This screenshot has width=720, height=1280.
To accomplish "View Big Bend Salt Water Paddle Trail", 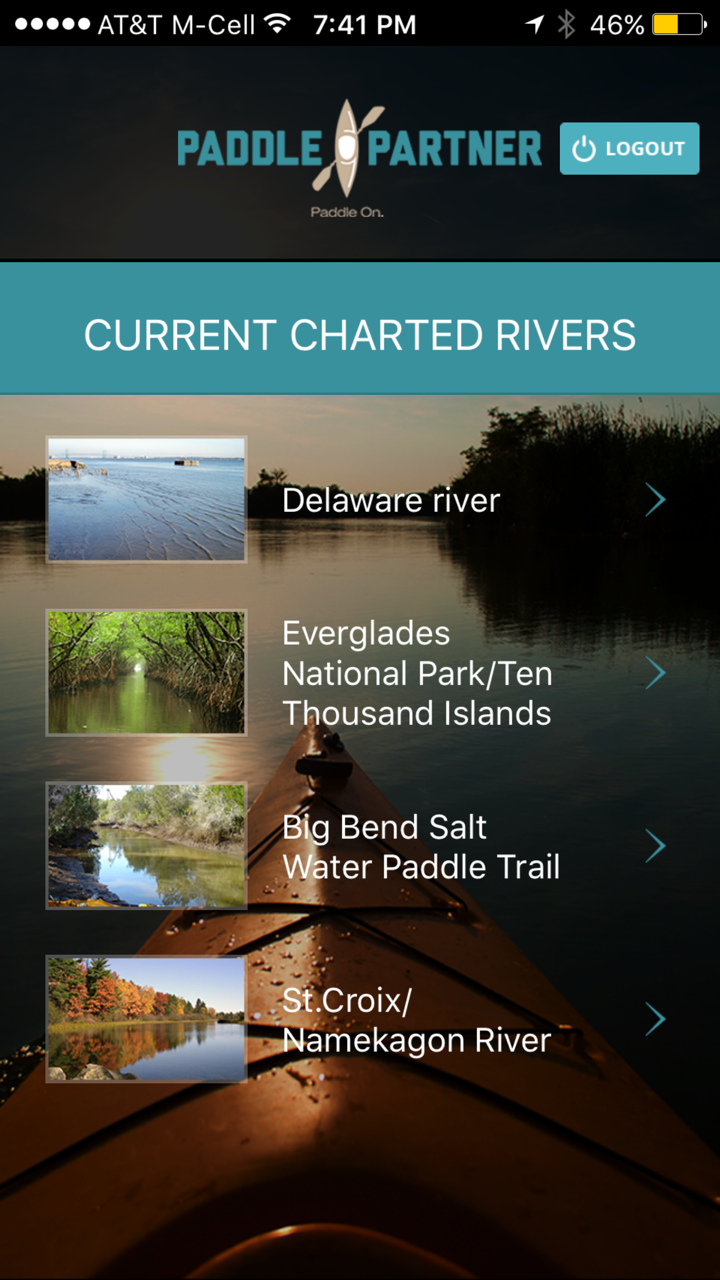I will [x=420, y=846].
